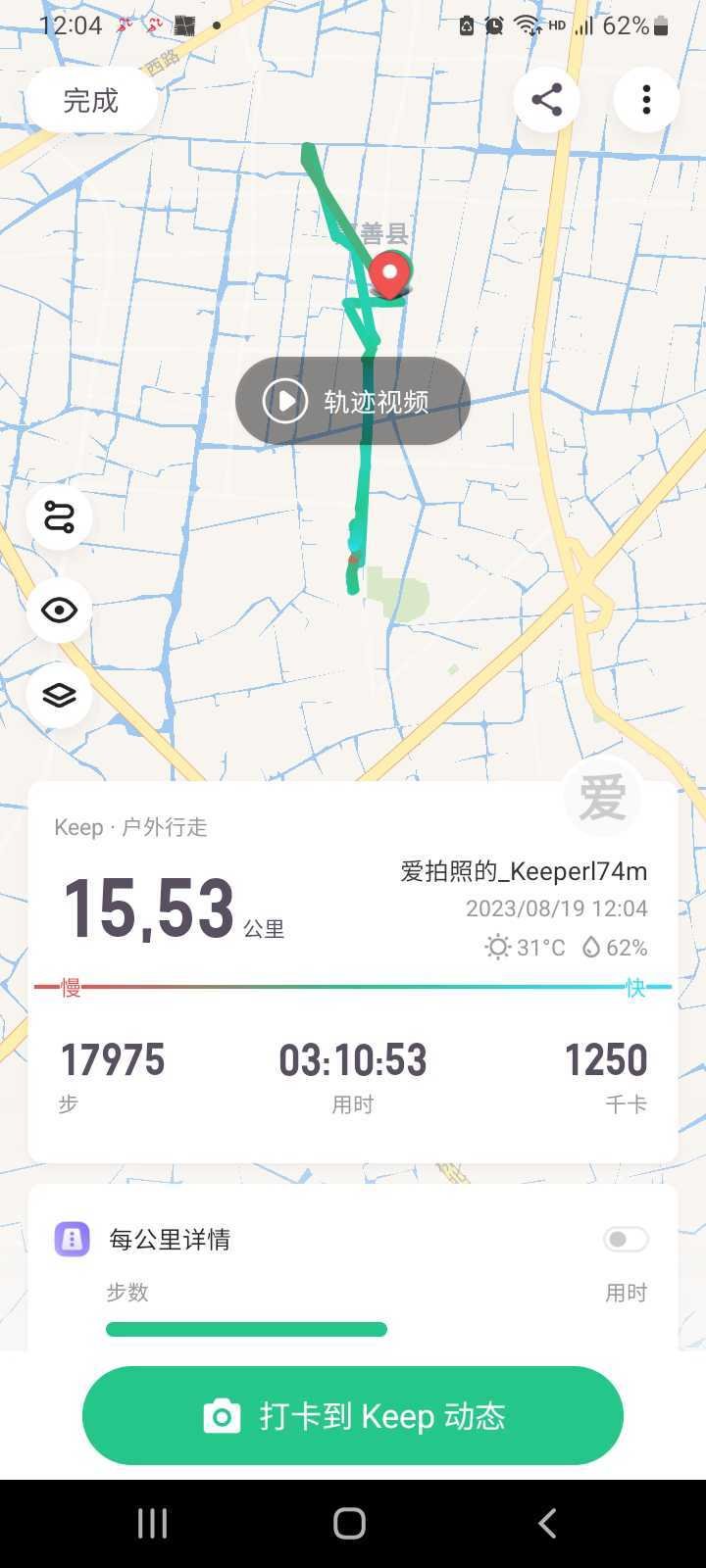This screenshot has height=1568, width=706.
Task: Open the 爱 profile avatar
Action: (602, 797)
